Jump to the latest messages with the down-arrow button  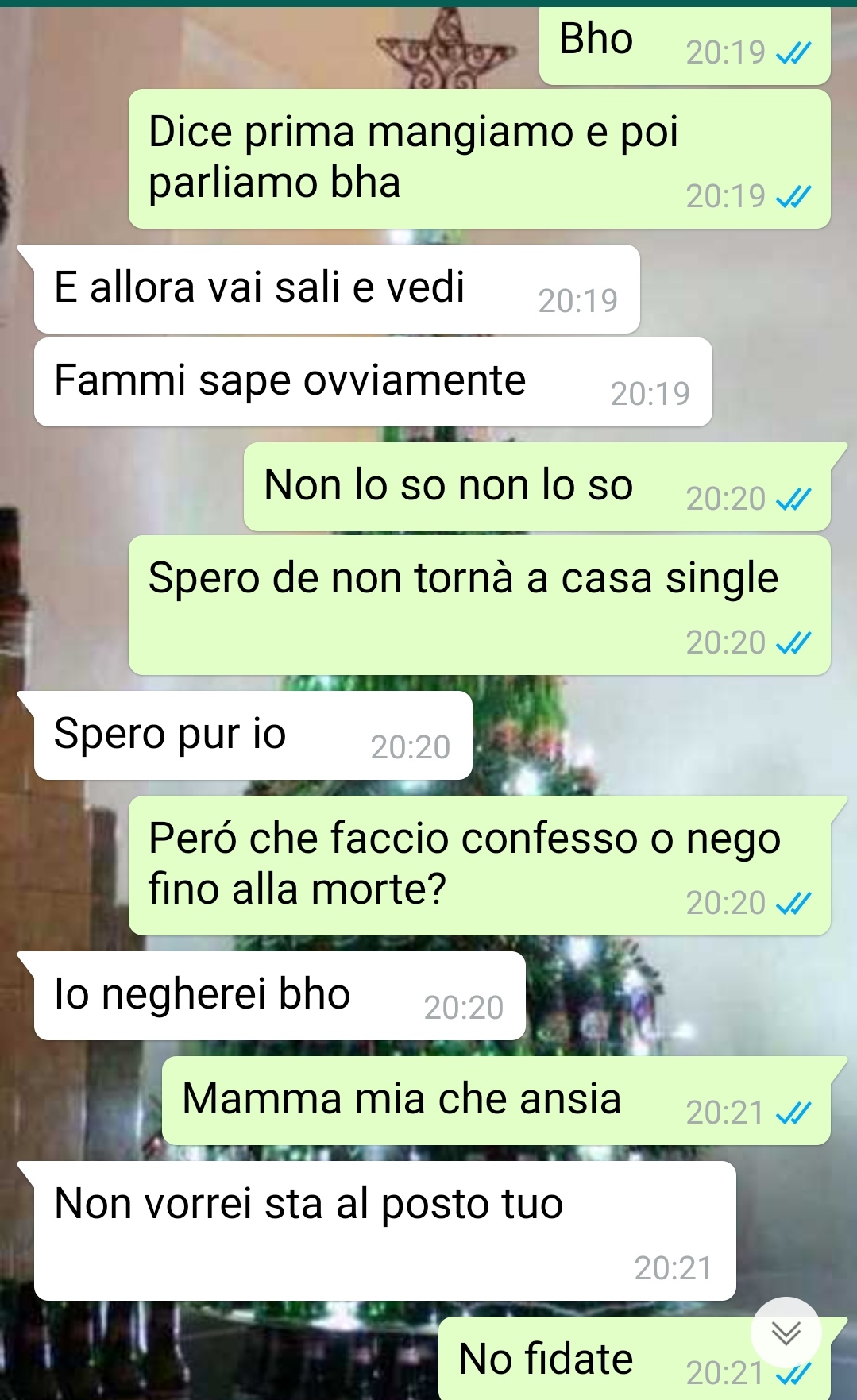pyautogui.click(x=786, y=1332)
